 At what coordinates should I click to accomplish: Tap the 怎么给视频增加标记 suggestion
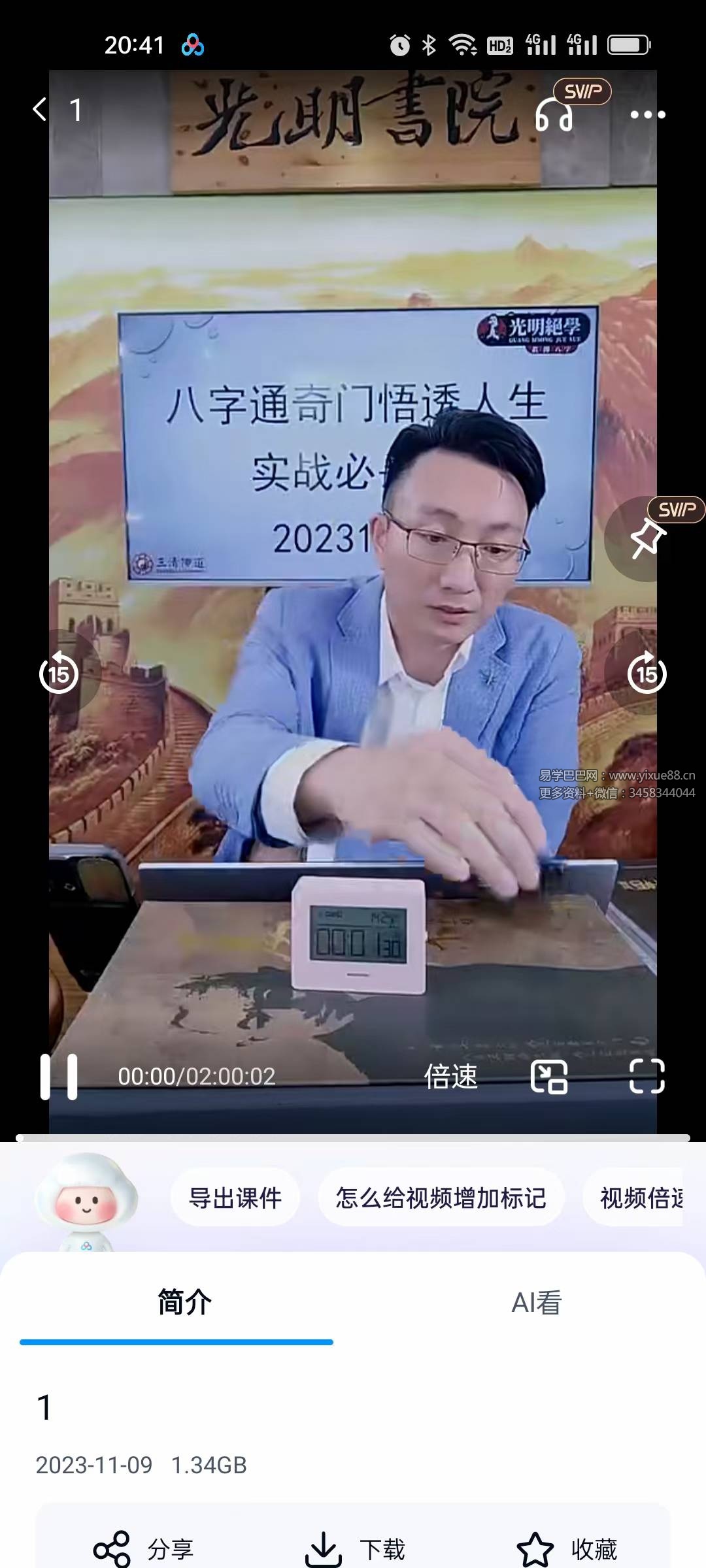tap(441, 1198)
